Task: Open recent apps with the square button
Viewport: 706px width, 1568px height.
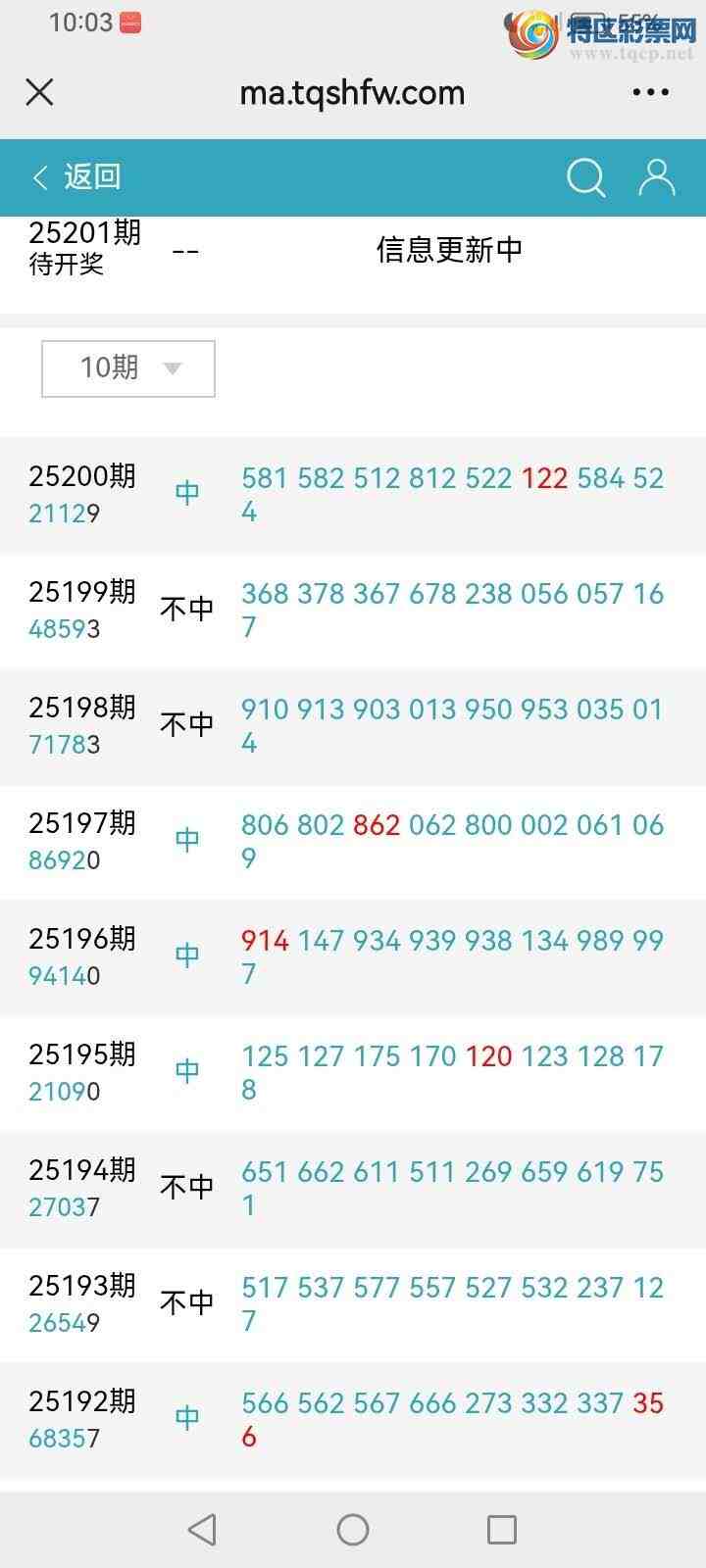Action: (501, 1529)
